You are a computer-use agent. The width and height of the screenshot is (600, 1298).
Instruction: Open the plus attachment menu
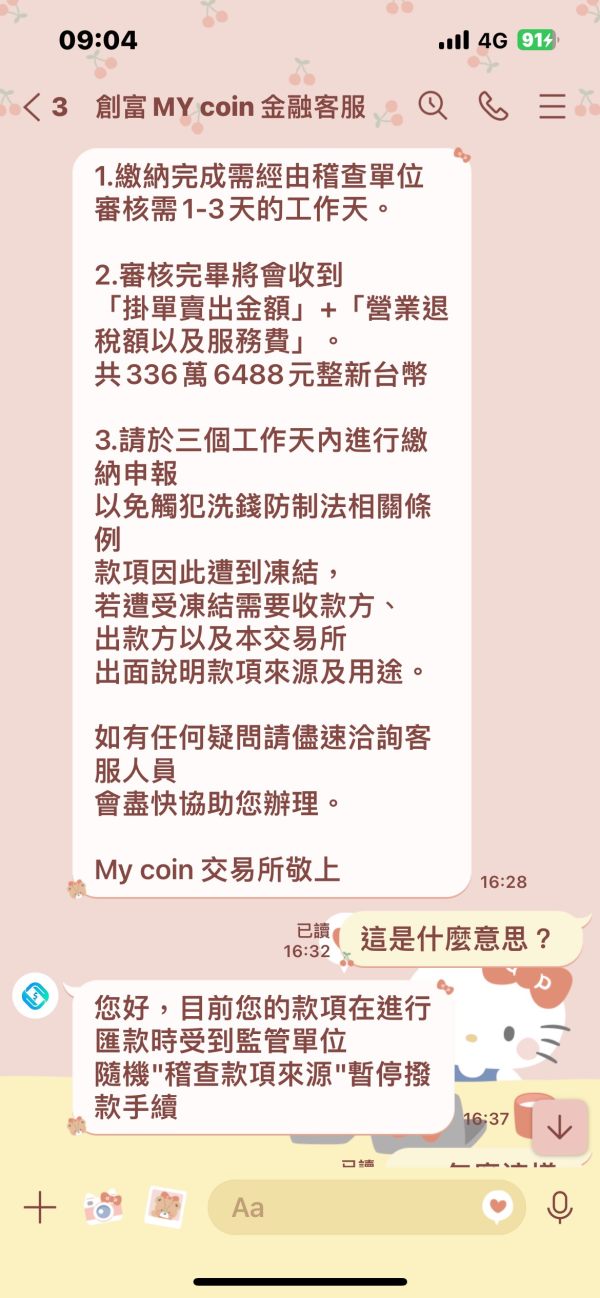coord(40,1207)
